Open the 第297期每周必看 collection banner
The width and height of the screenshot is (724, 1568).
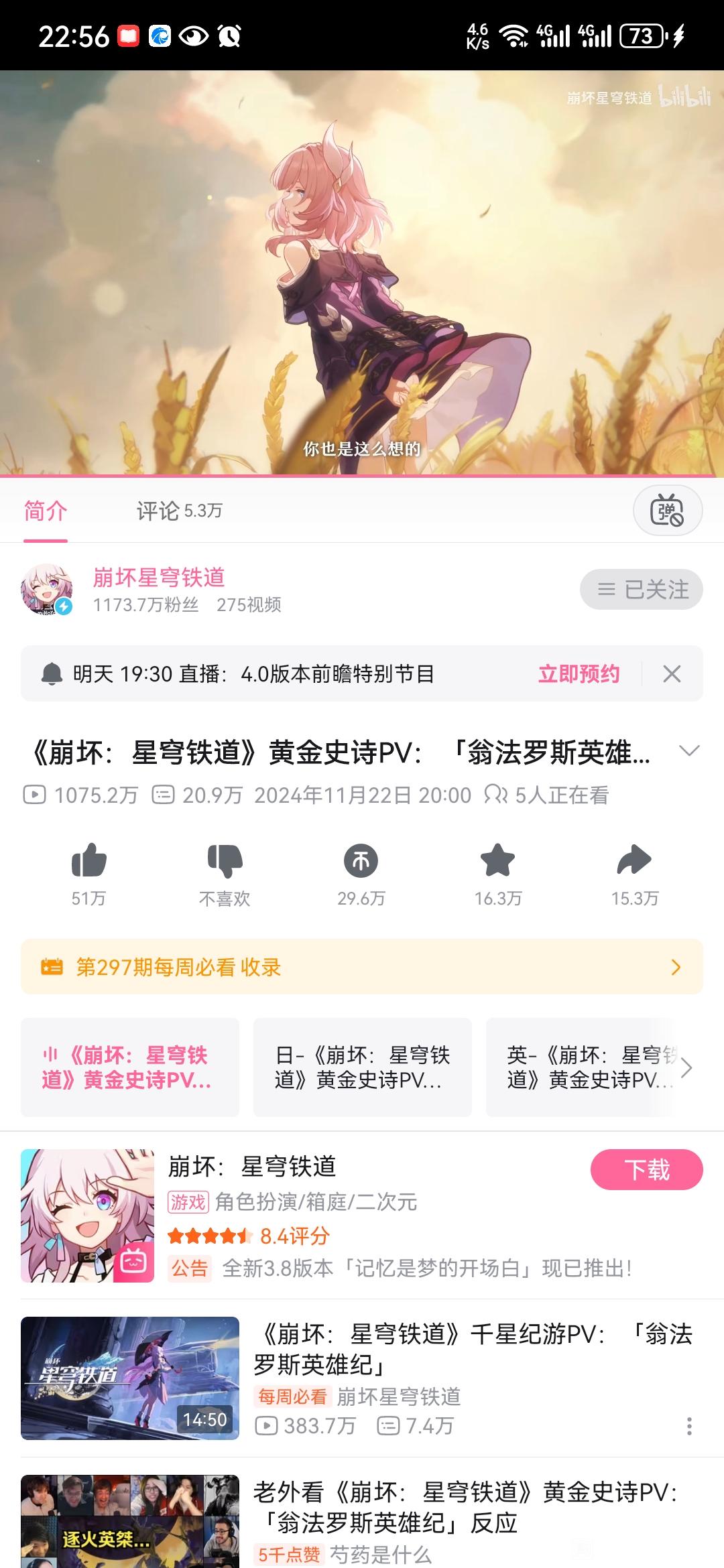(x=362, y=967)
